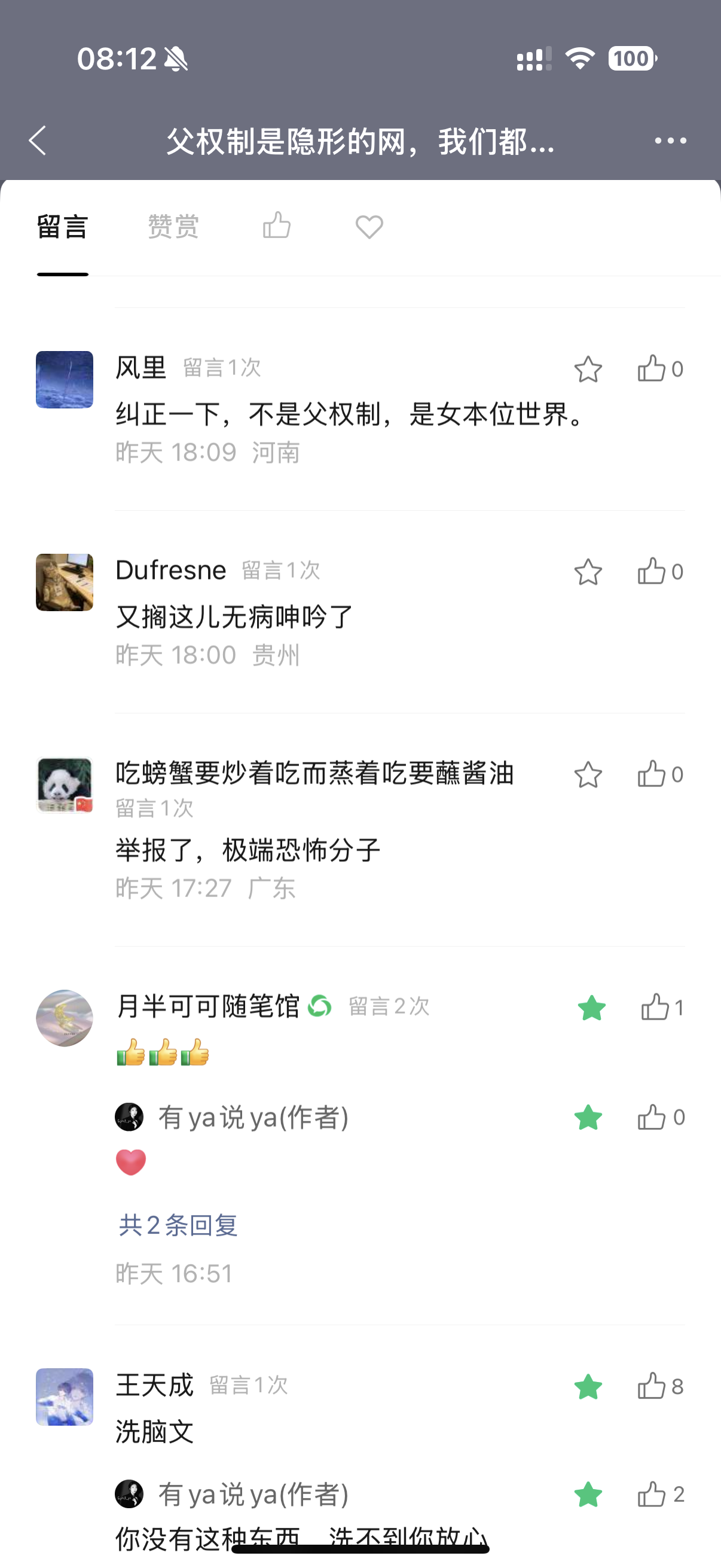Open the three-dot overflow menu
Viewport: 721px width, 1568px height.
[670, 141]
